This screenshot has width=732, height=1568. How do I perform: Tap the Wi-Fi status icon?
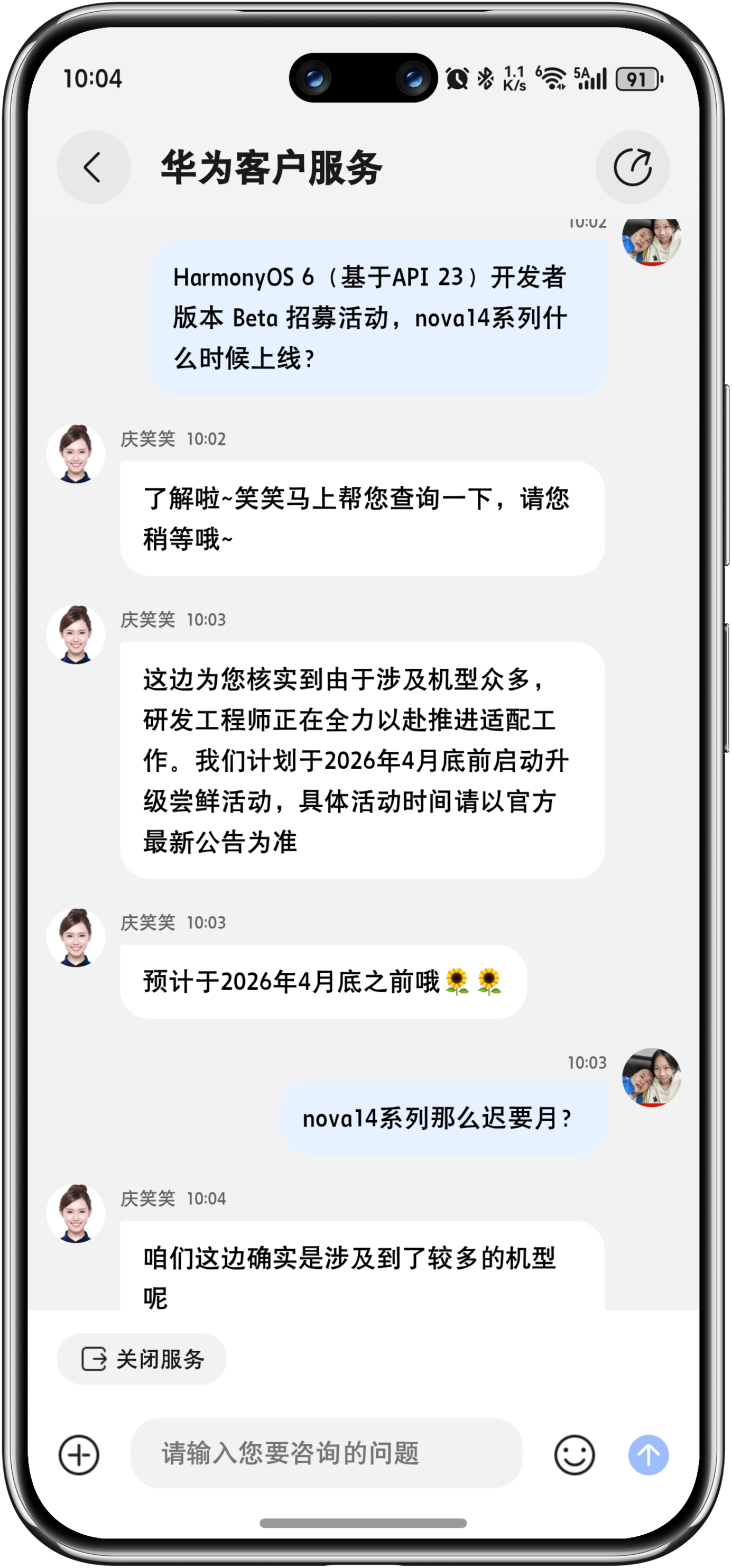(x=552, y=79)
